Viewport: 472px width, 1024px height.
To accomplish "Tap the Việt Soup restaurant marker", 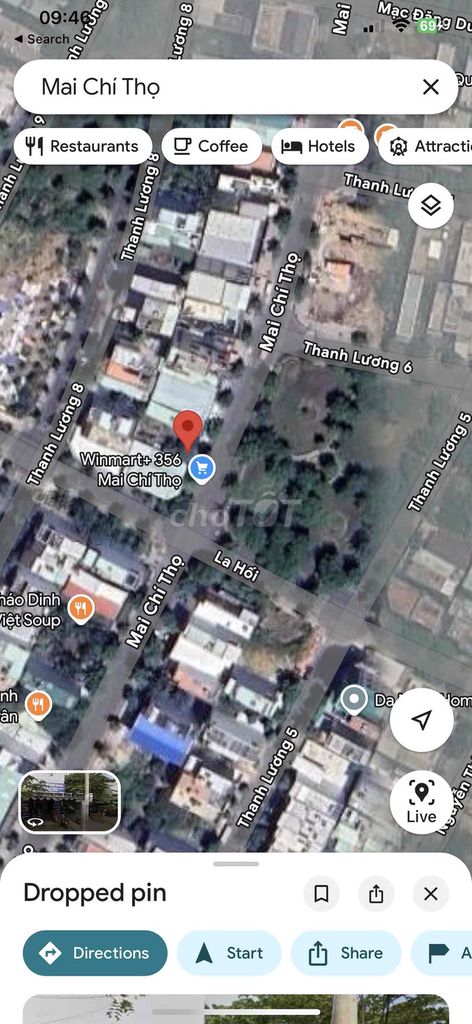I will pyautogui.click(x=80, y=609).
